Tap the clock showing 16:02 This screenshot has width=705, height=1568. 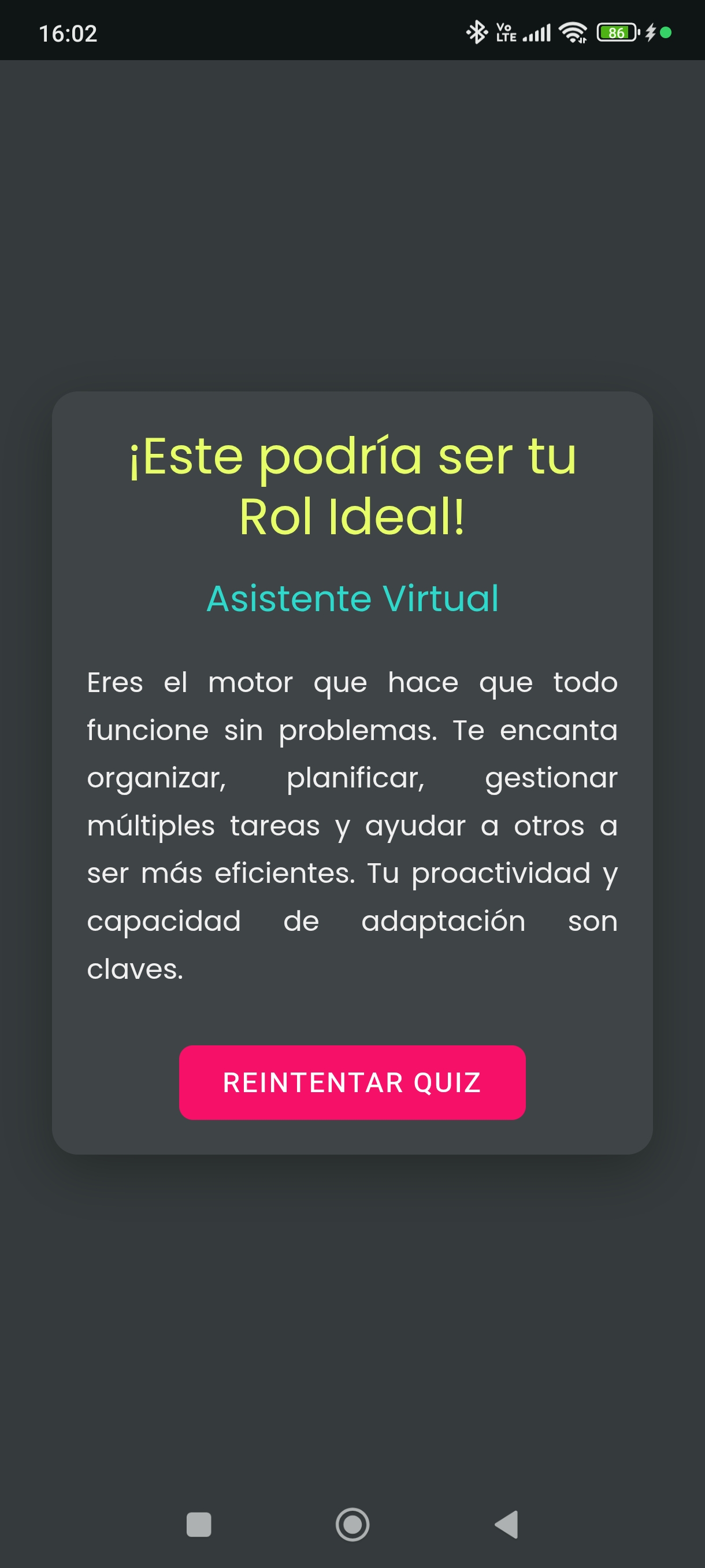tap(68, 34)
